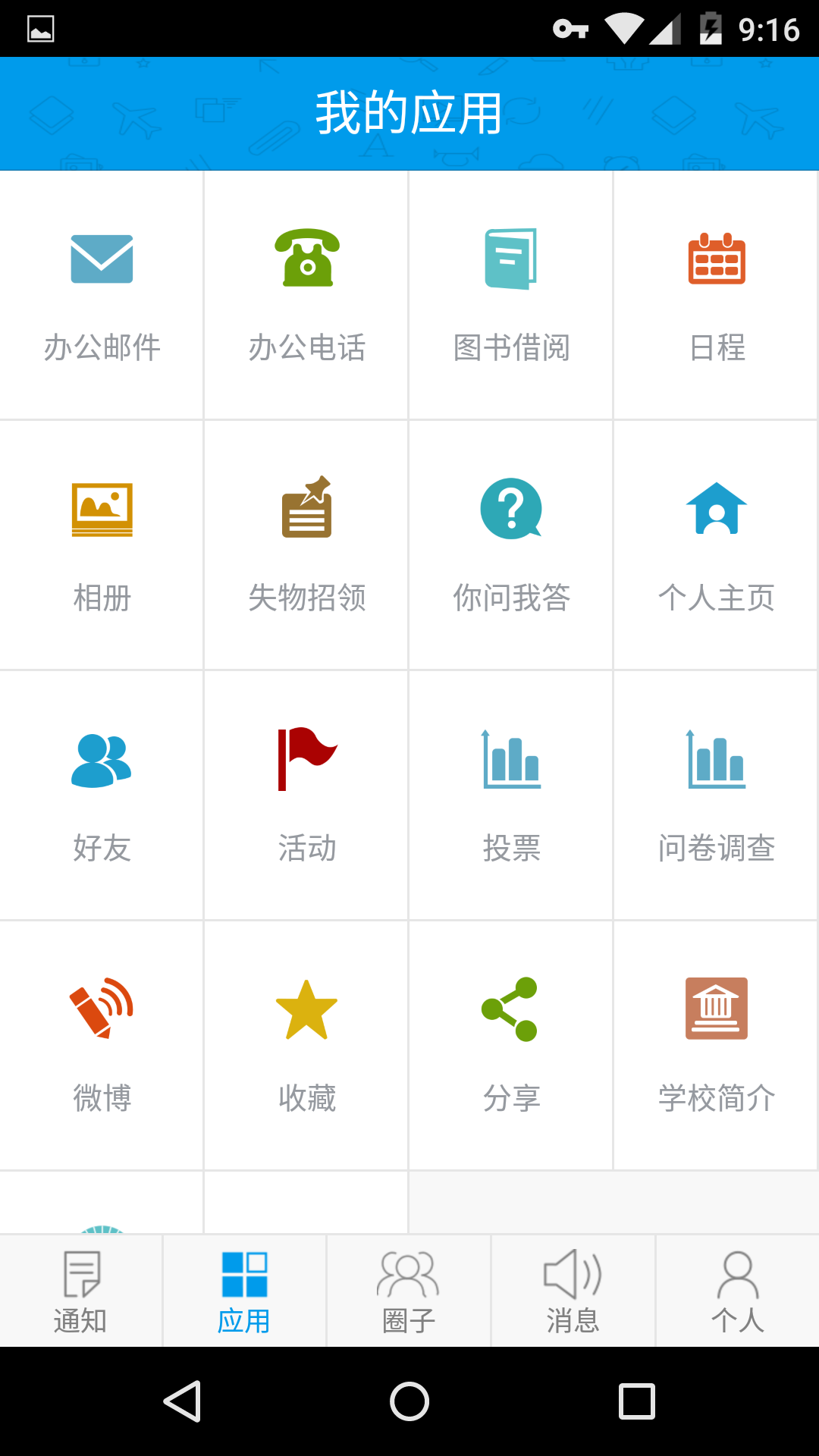
Task: Open the 投票 voting app
Action: pos(511,795)
